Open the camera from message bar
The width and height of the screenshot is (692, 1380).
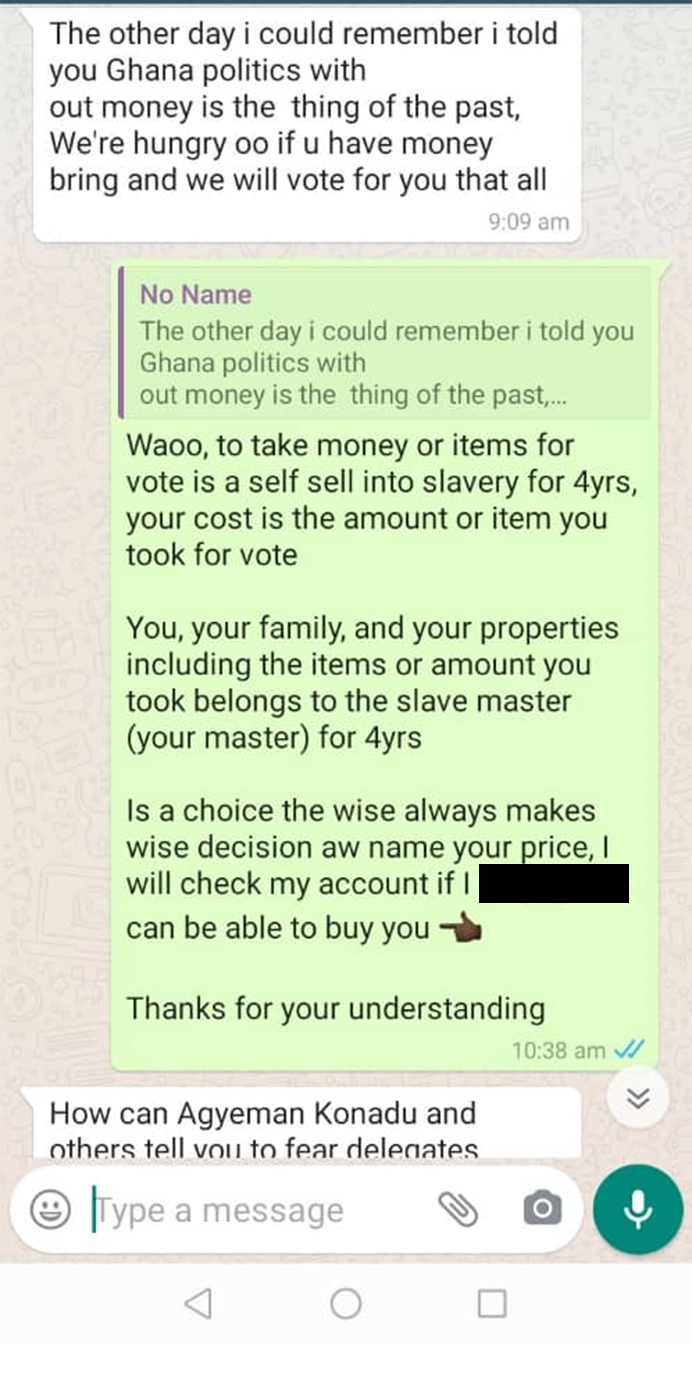542,1211
